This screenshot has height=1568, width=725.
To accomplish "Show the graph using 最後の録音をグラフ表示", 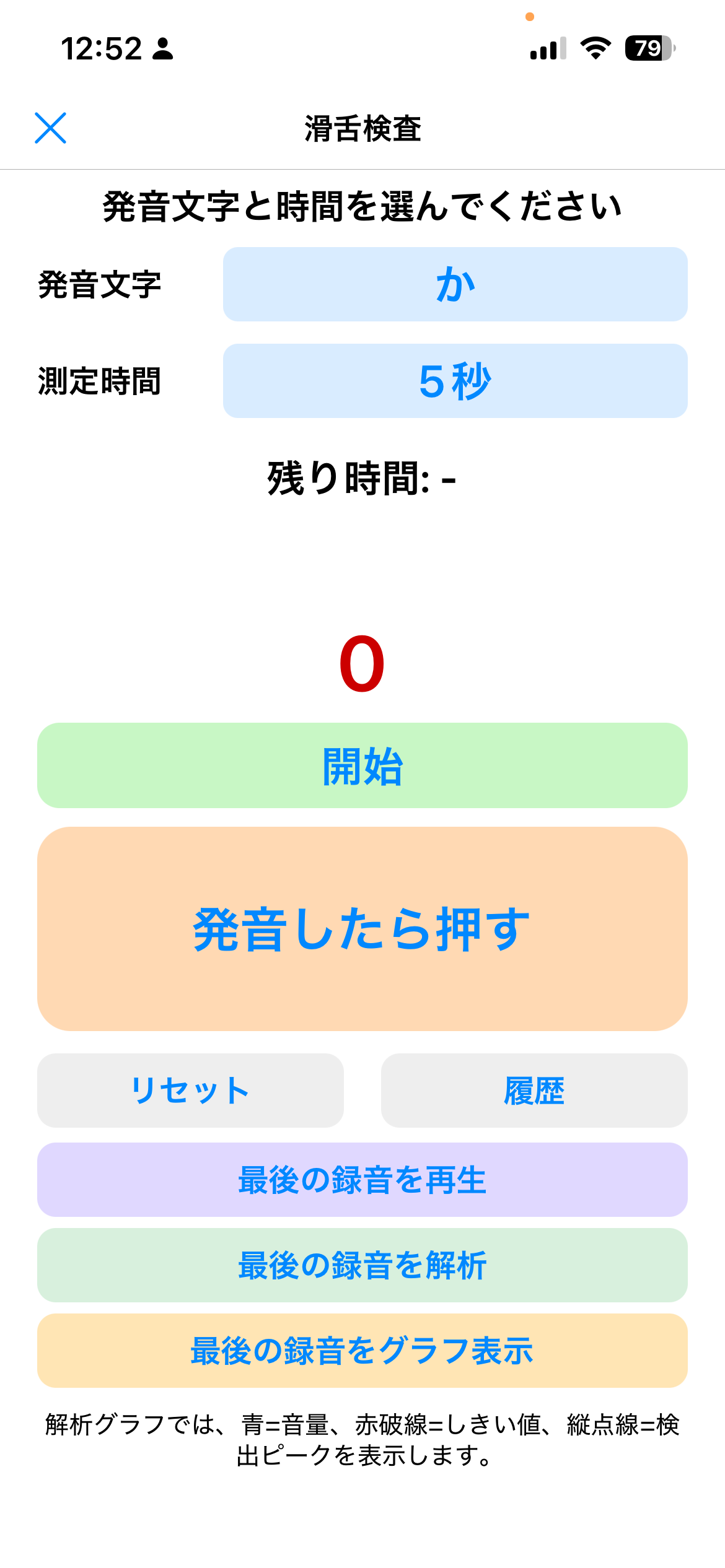I will (x=362, y=1351).
